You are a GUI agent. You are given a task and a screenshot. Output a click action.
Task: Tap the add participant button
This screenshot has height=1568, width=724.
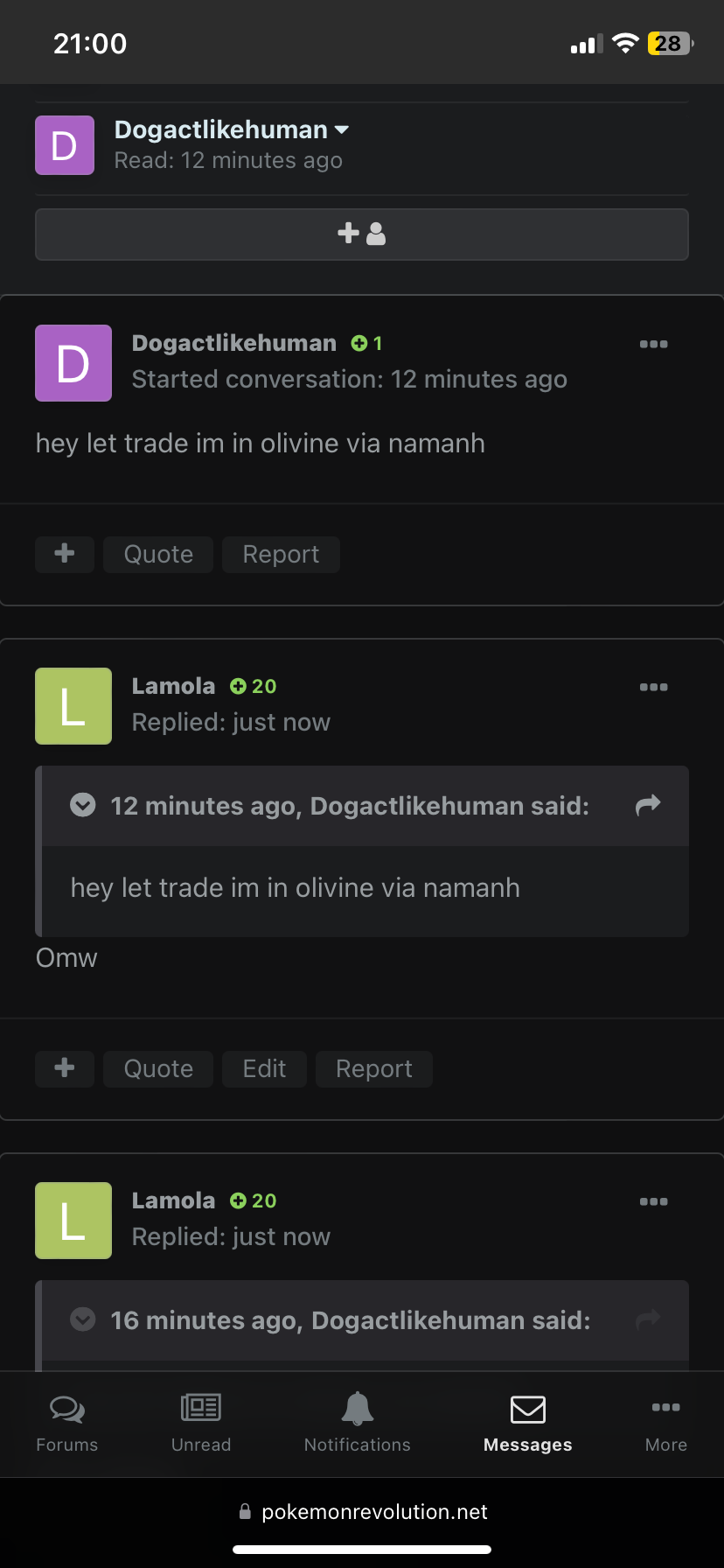361,234
